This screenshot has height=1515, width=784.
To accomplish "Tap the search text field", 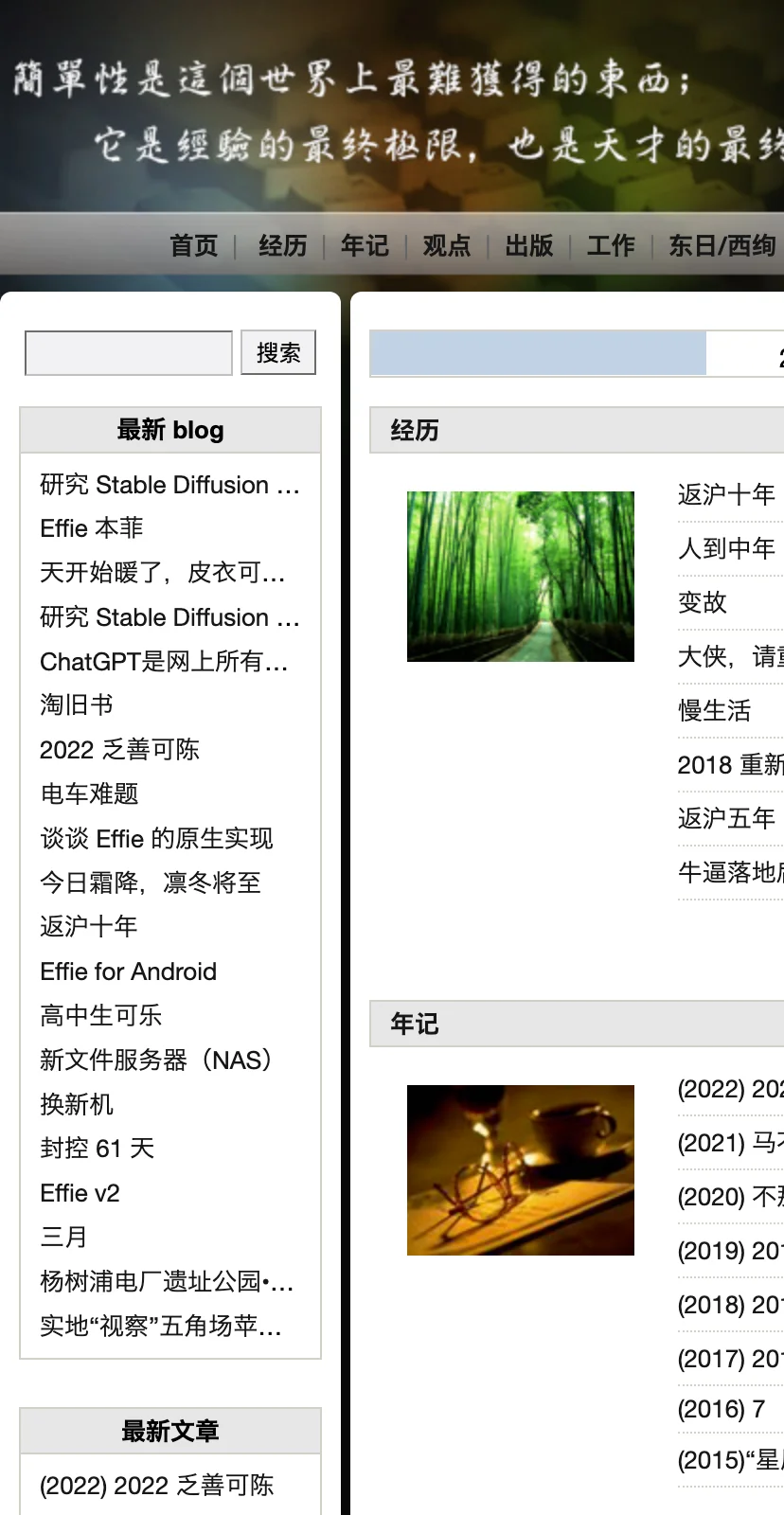I will (x=129, y=353).
